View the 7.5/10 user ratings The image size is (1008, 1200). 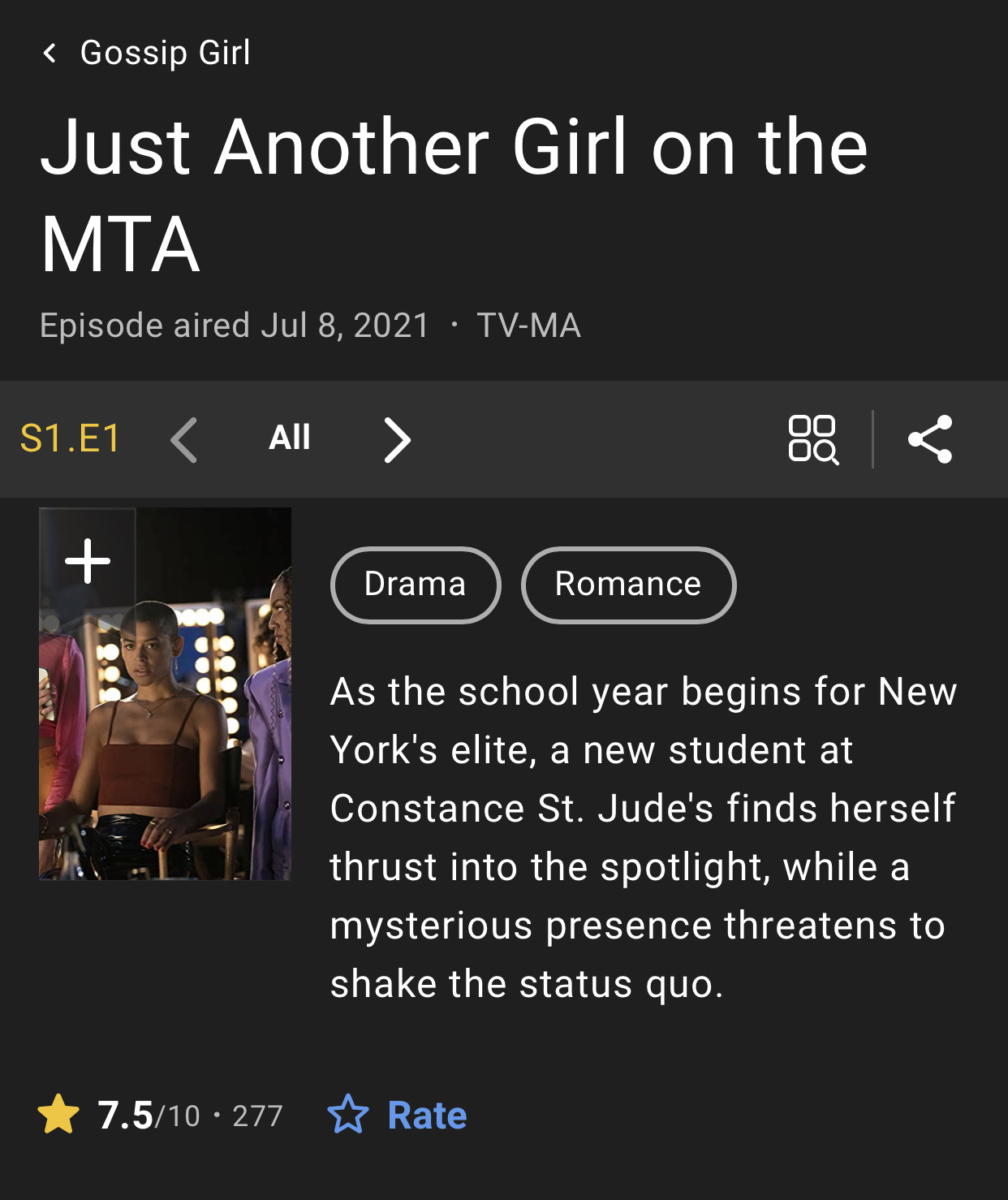[x=160, y=1115]
